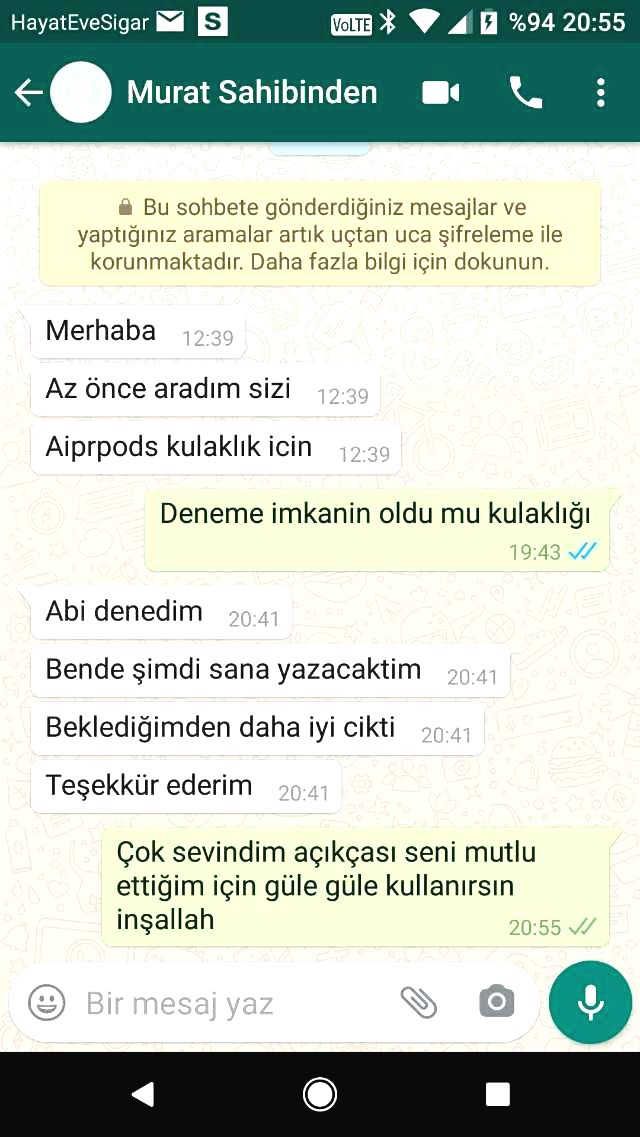Tap the voice message microphone button
This screenshot has height=1137, width=640.
point(590,1002)
